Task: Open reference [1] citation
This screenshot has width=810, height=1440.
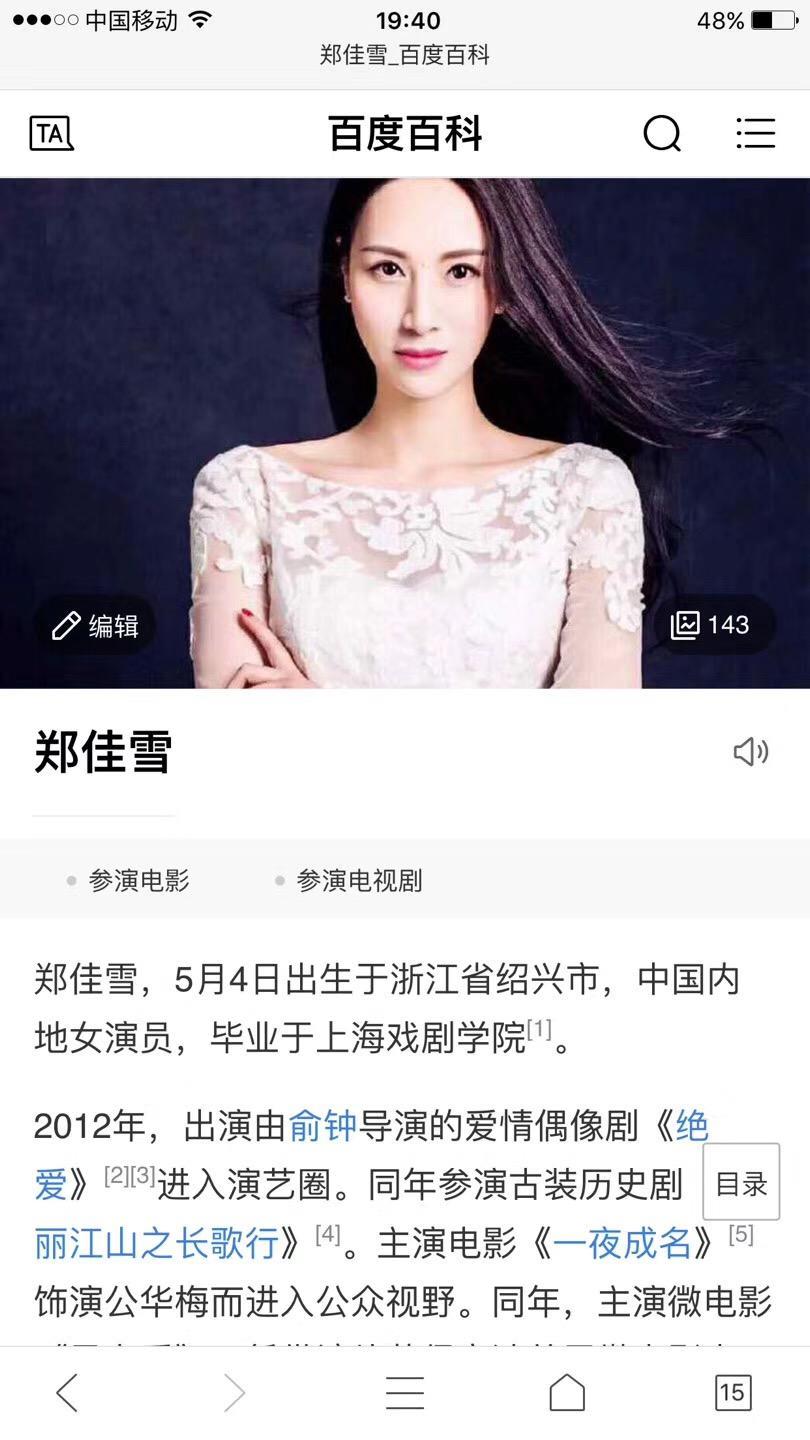Action: pos(539,1029)
